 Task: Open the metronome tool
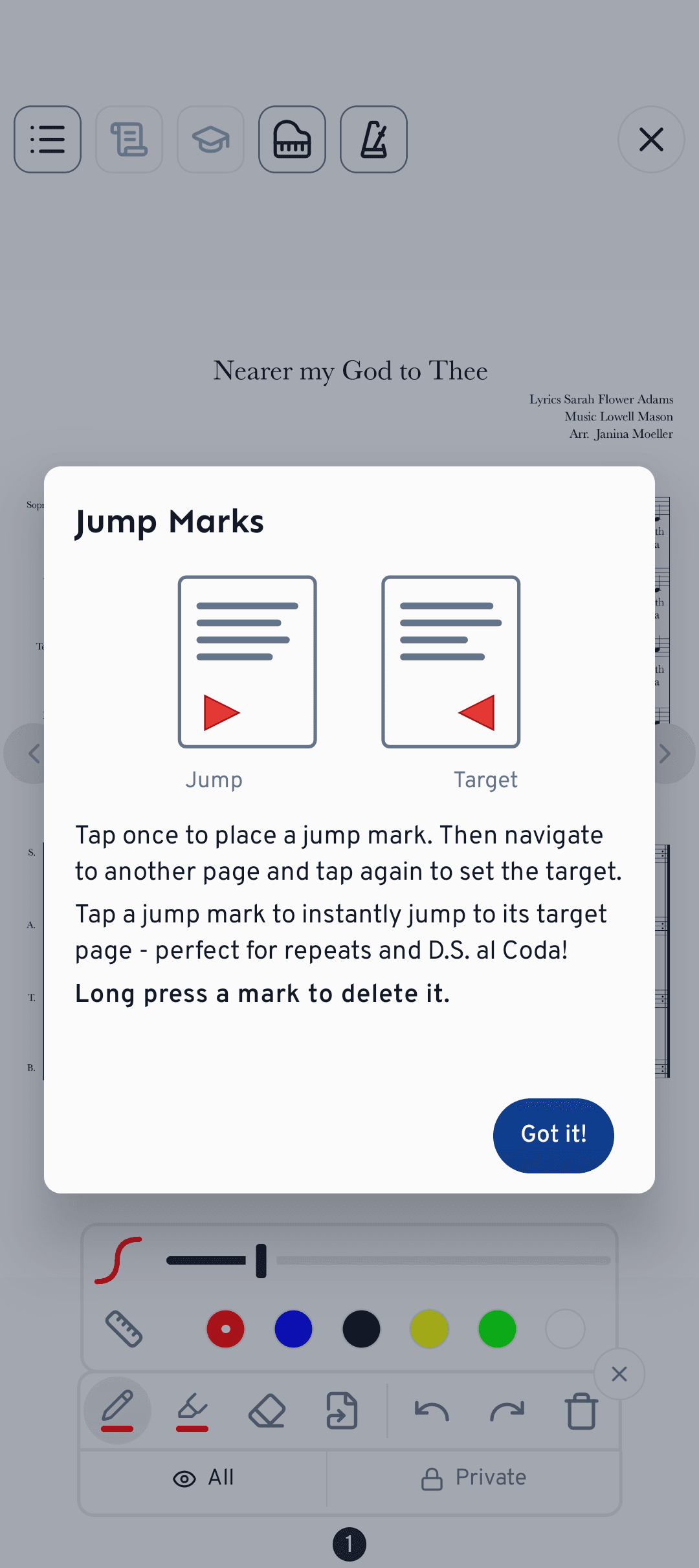(373, 139)
